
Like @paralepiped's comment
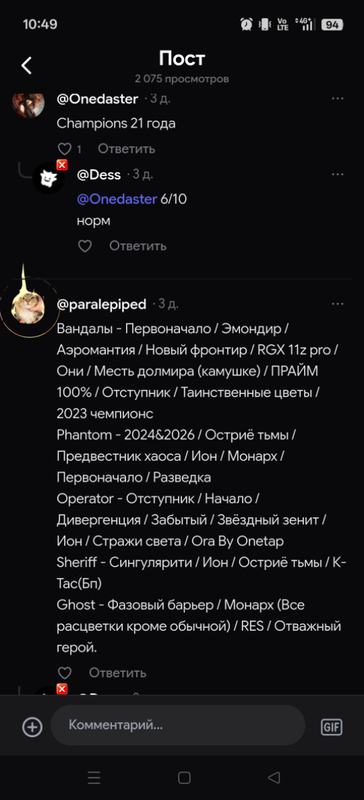(64, 673)
